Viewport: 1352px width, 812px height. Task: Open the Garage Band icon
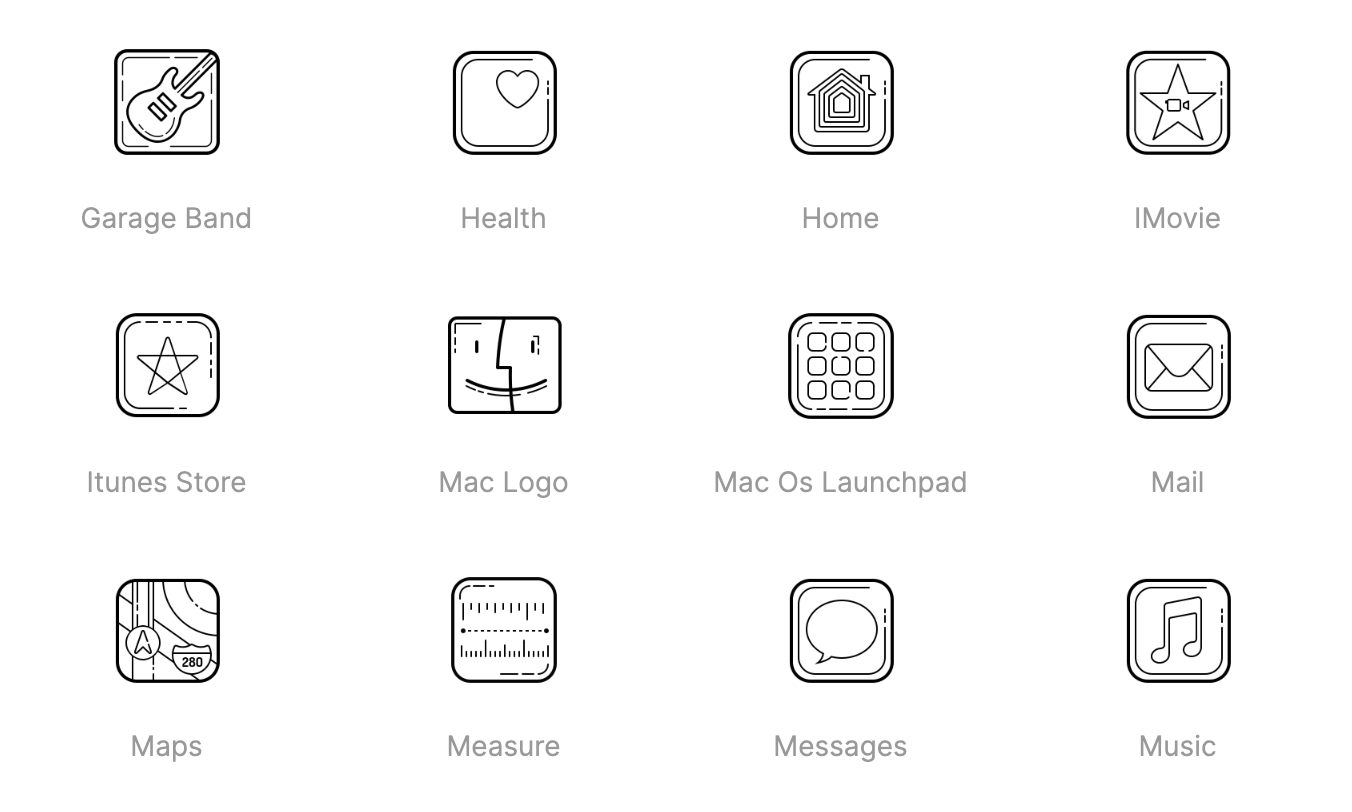[166, 102]
